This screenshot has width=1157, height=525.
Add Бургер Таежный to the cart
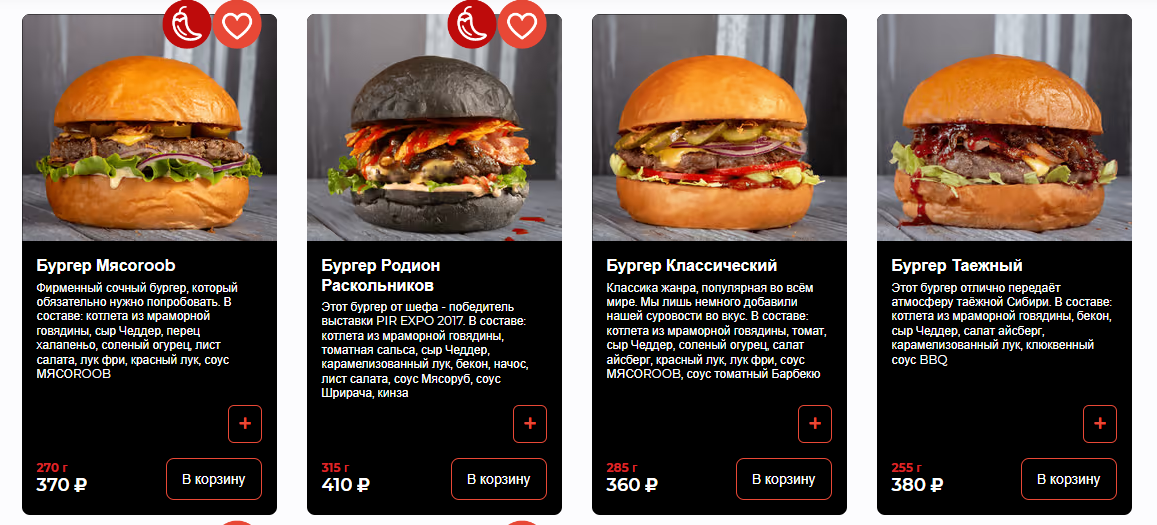pos(1068,479)
